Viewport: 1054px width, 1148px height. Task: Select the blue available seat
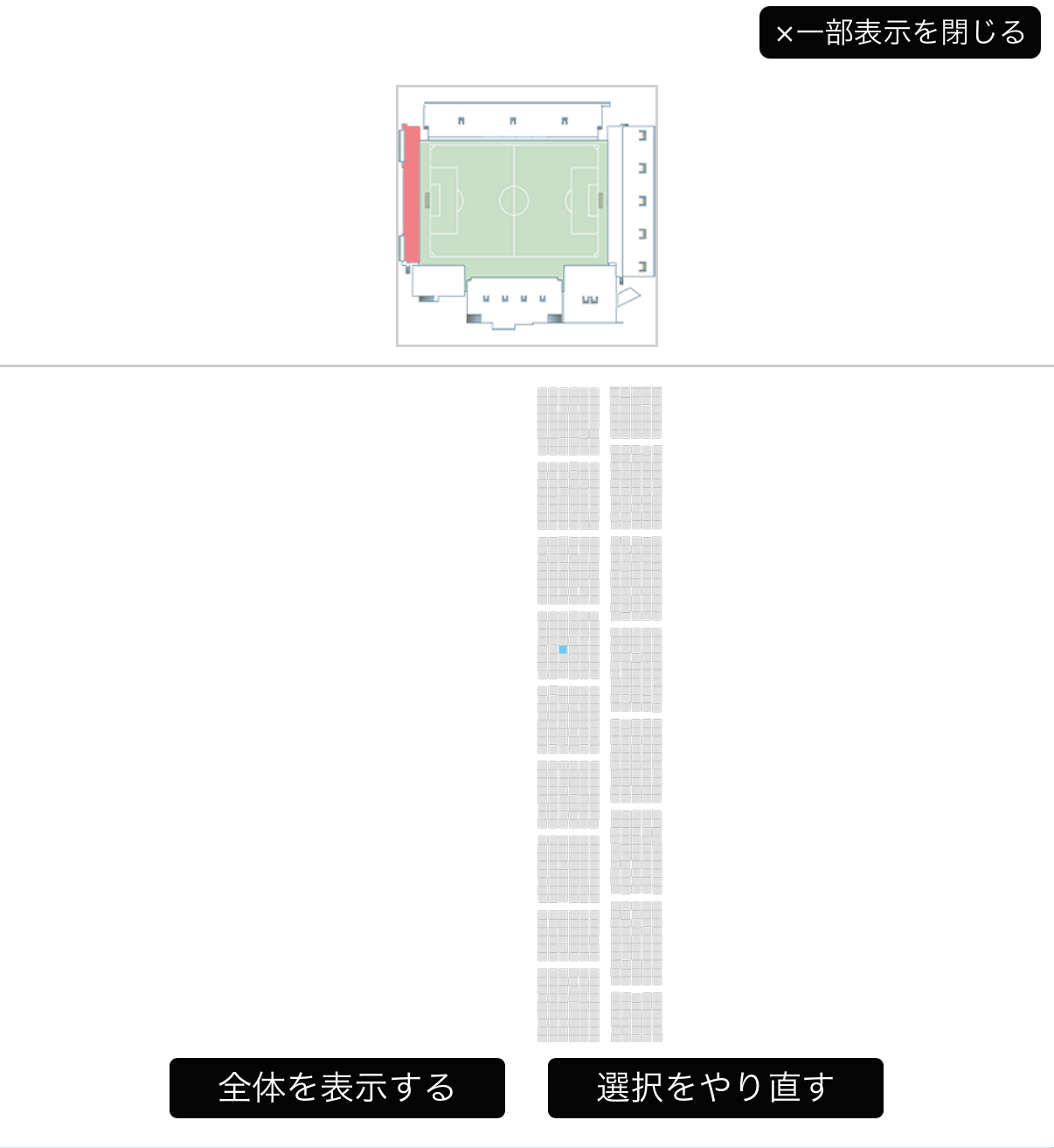click(563, 650)
